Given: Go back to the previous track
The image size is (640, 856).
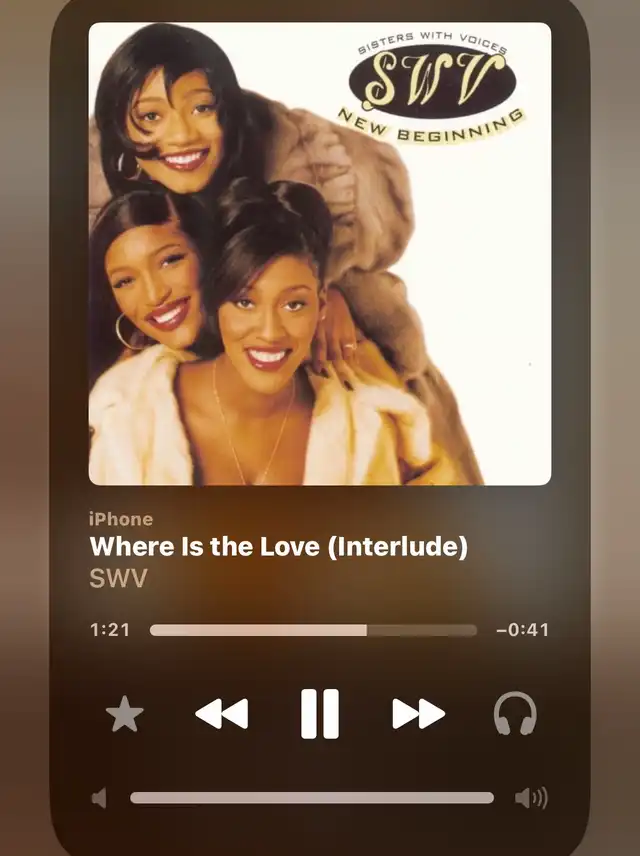Looking at the screenshot, I should [222, 714].
